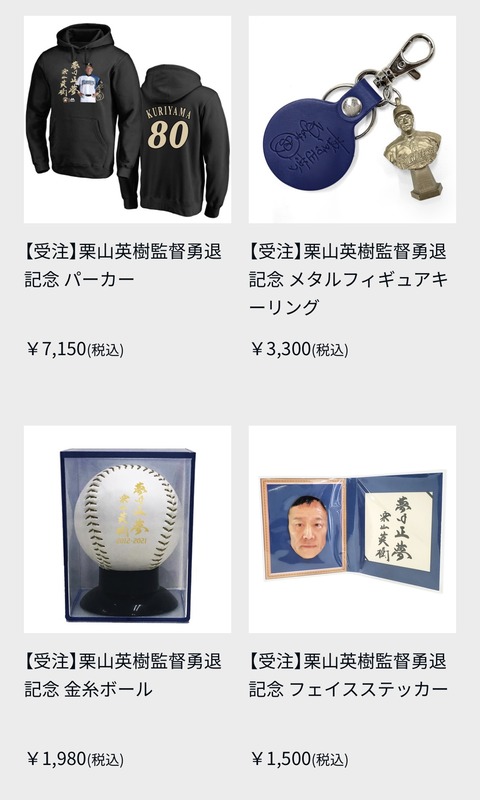Open the パーカー hoodie product image
Image resolution: width=480 pixels, height=800 pixels.
click(128, 119)
